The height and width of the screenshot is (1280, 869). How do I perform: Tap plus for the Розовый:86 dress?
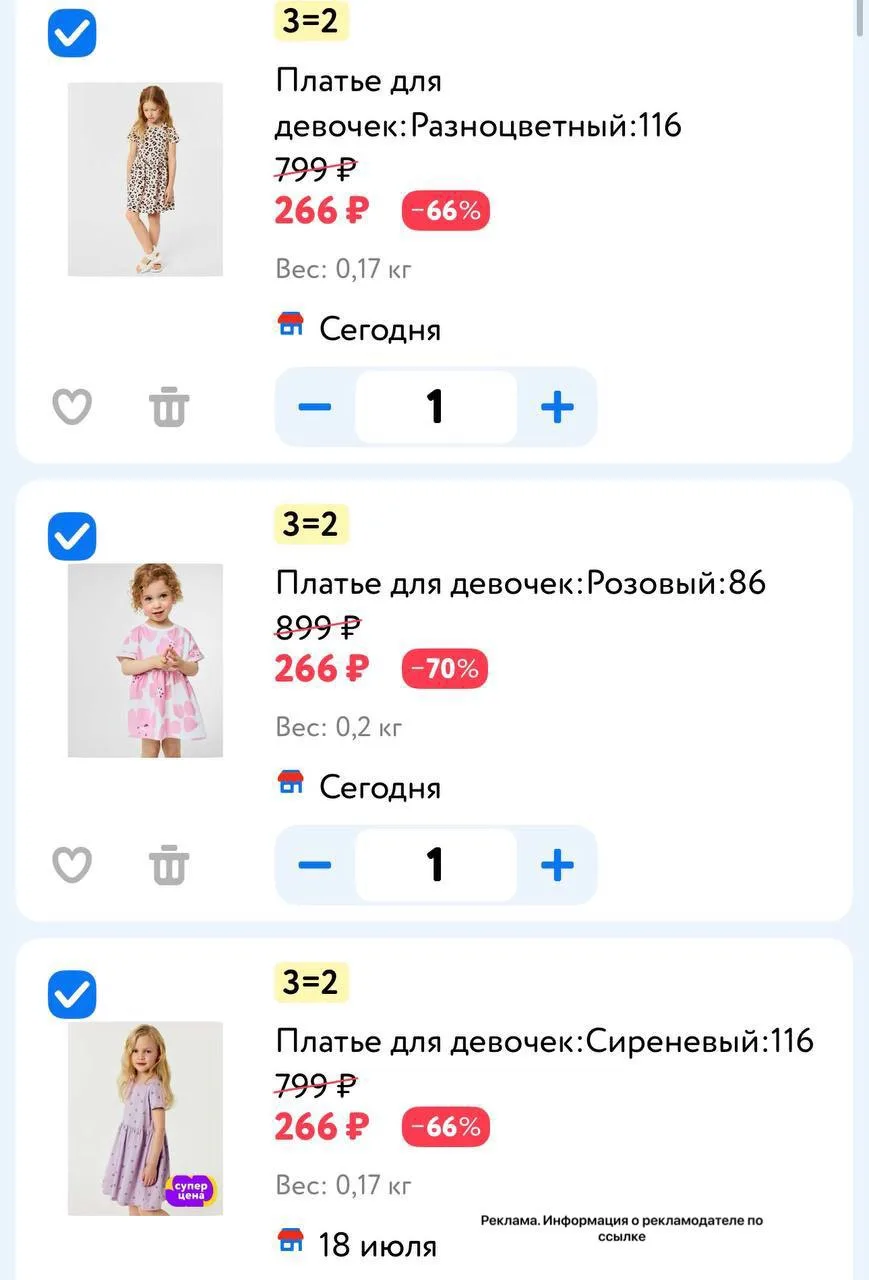[557, 865]
